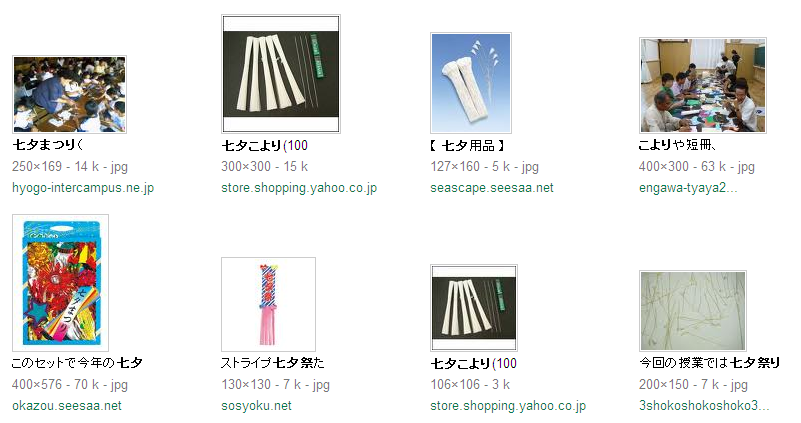801x423 pixels.
Task: Open the 300×300 七夕こより image result
Action: [280, 74]
